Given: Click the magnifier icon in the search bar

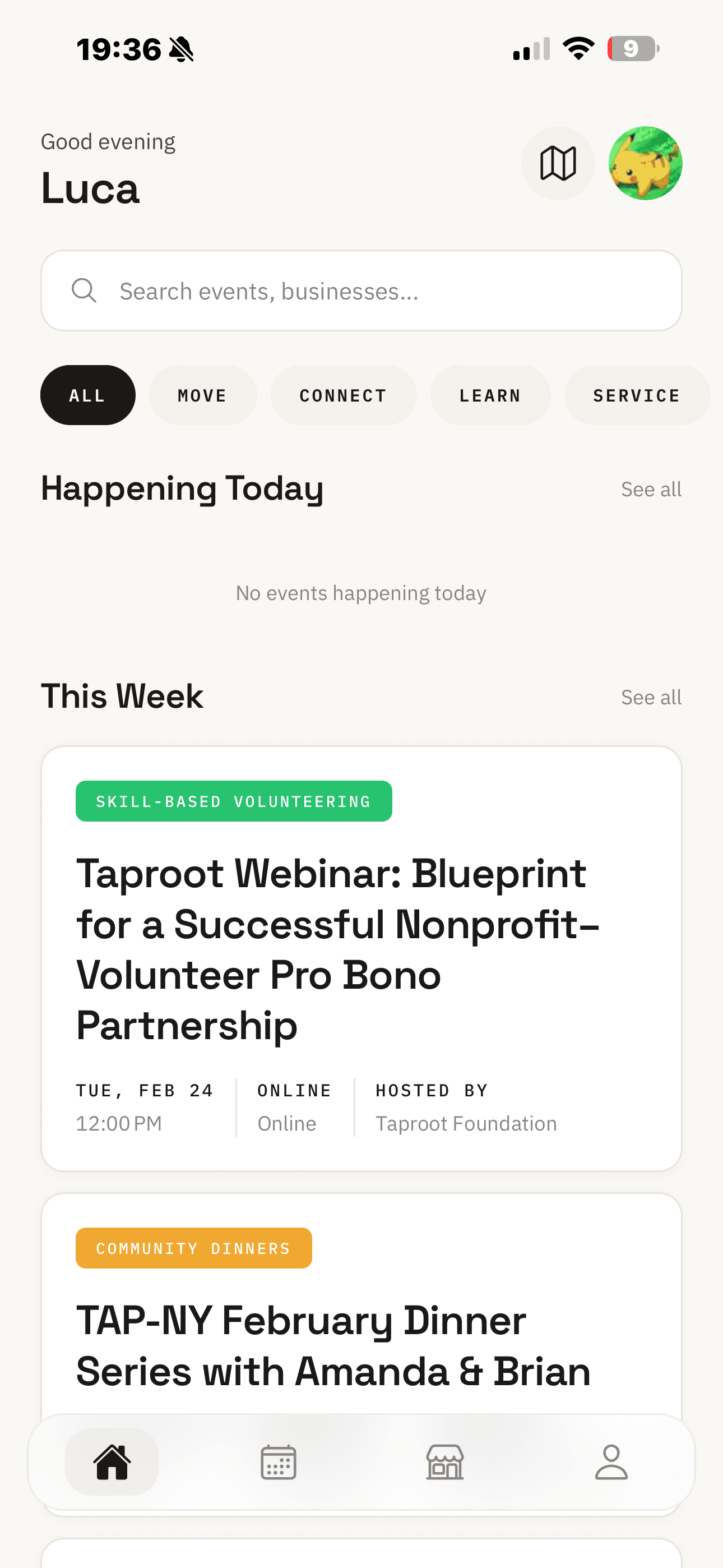Looking at the screenshot, I should pos(85,290).
